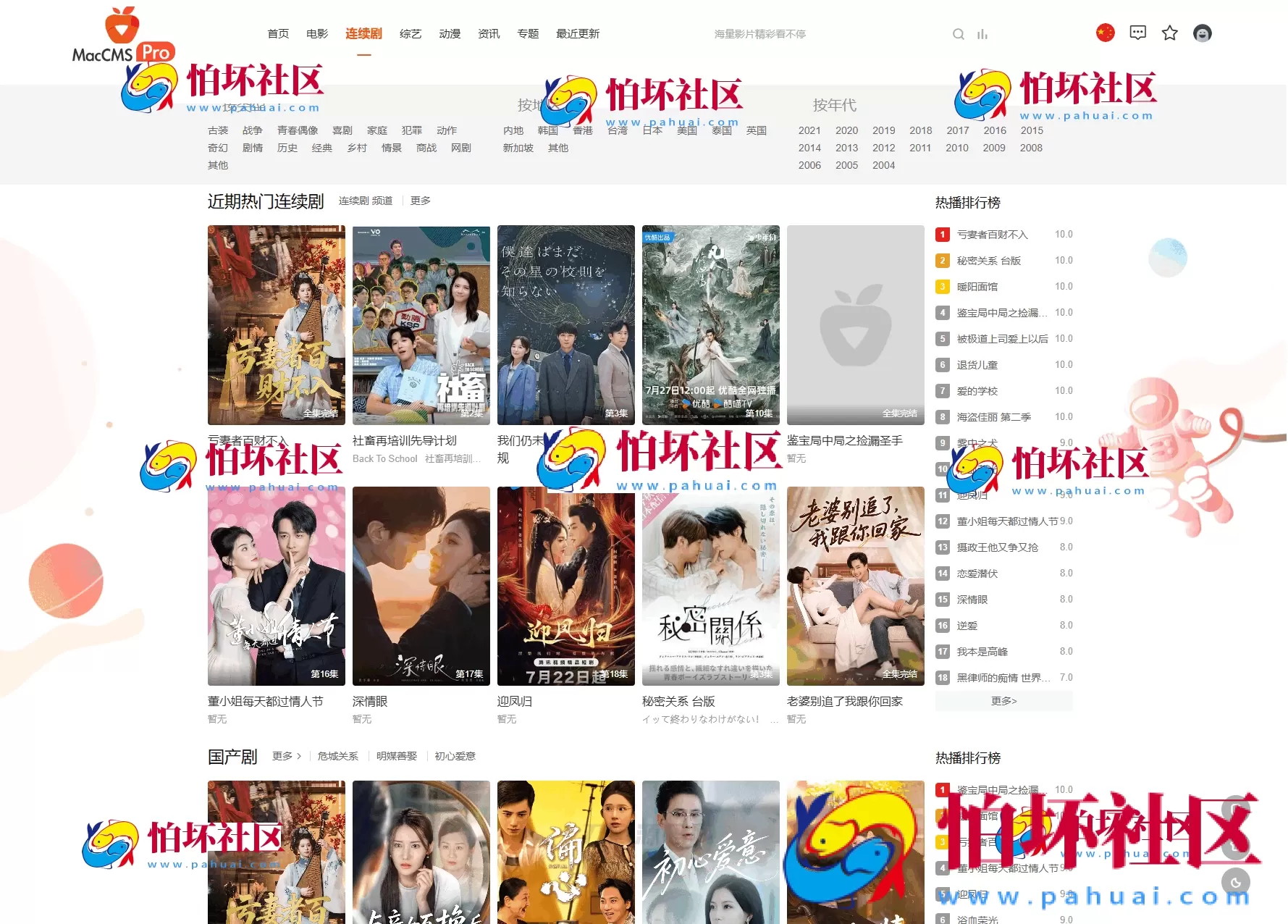Open 危城关系 link beside 国产剧
This screenshot has height=924, width=1288.
coord(337,756)
